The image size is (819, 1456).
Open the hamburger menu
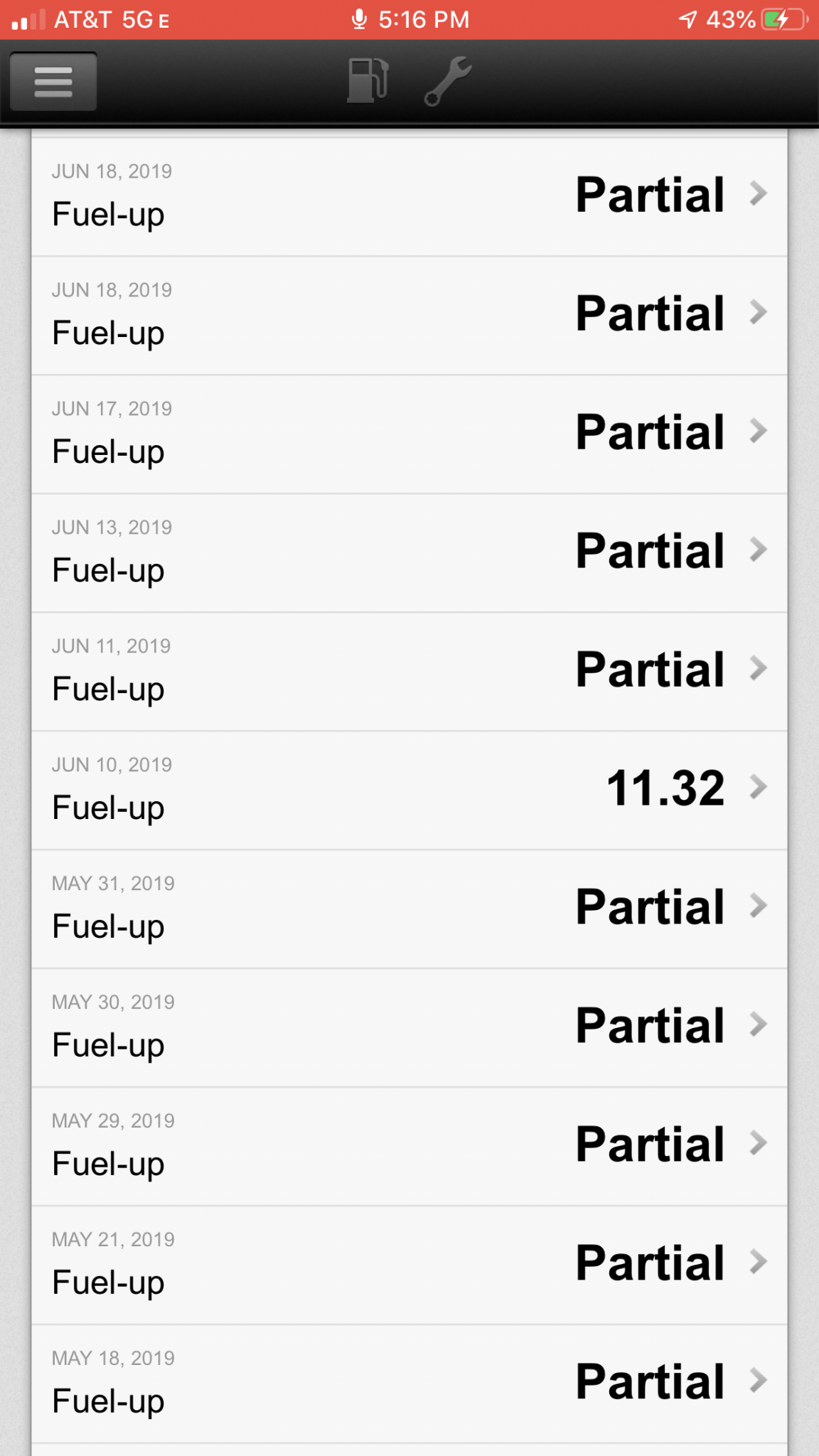click(x=53, y=82)
